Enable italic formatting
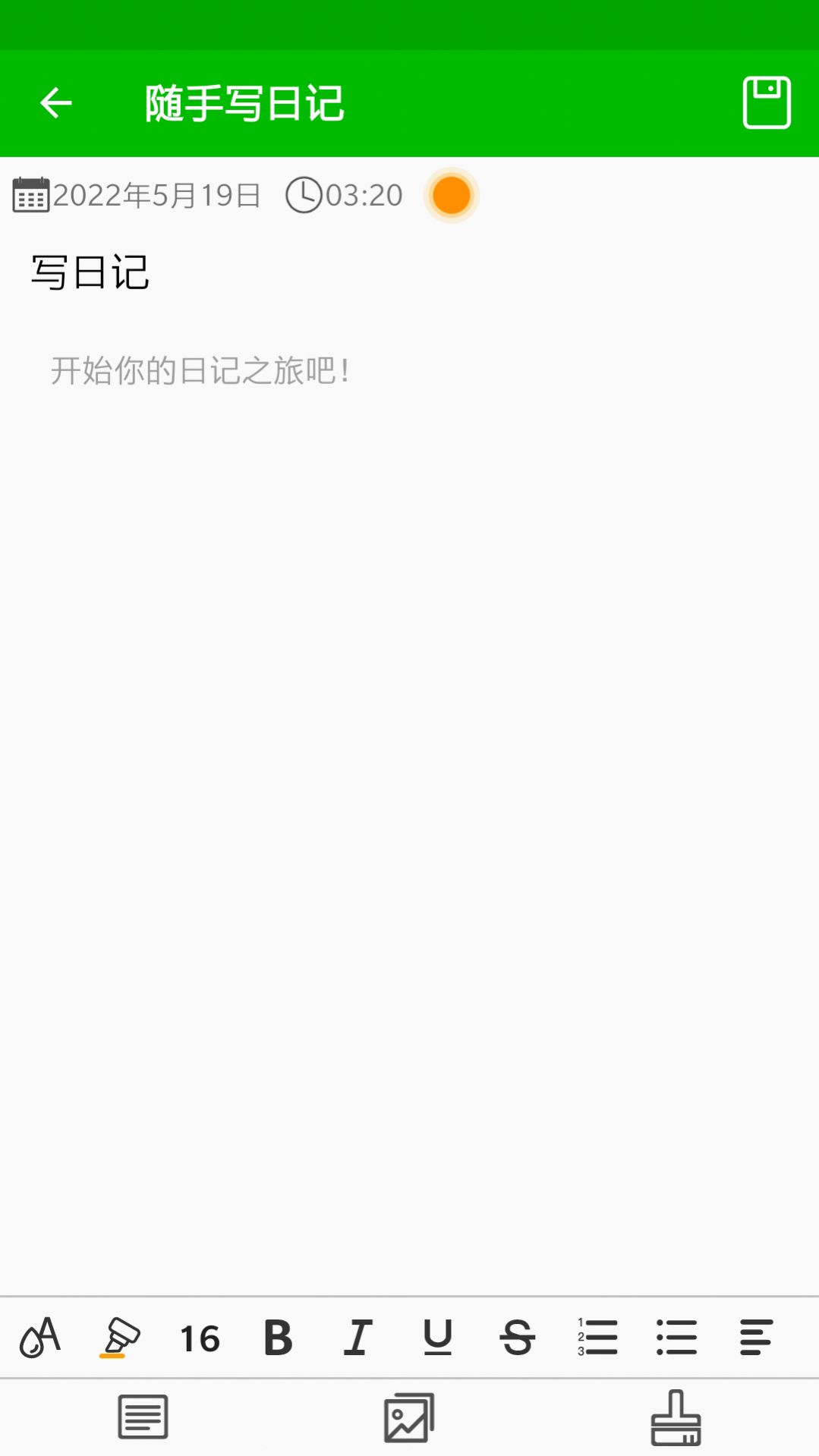The height and width of the screenshot is (1456, 819). (x=358, y=1338)
